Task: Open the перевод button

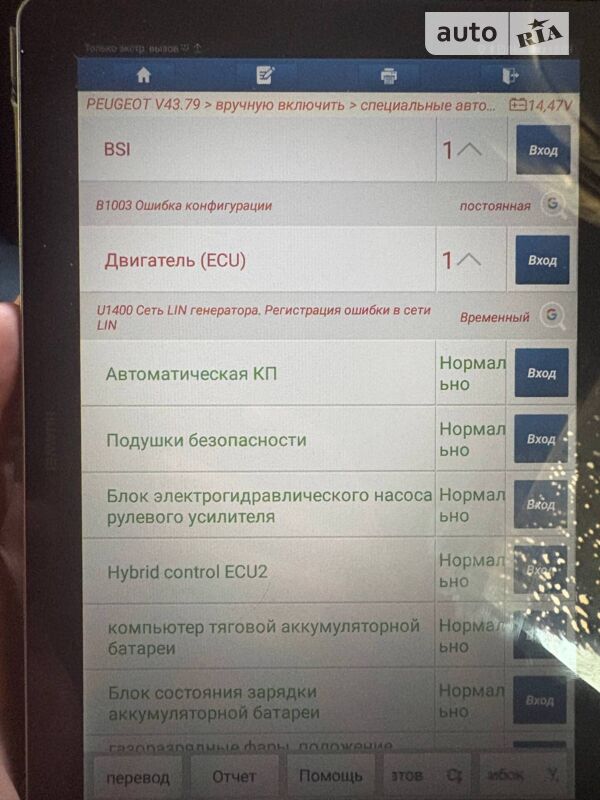Action: tap(138, 776)
